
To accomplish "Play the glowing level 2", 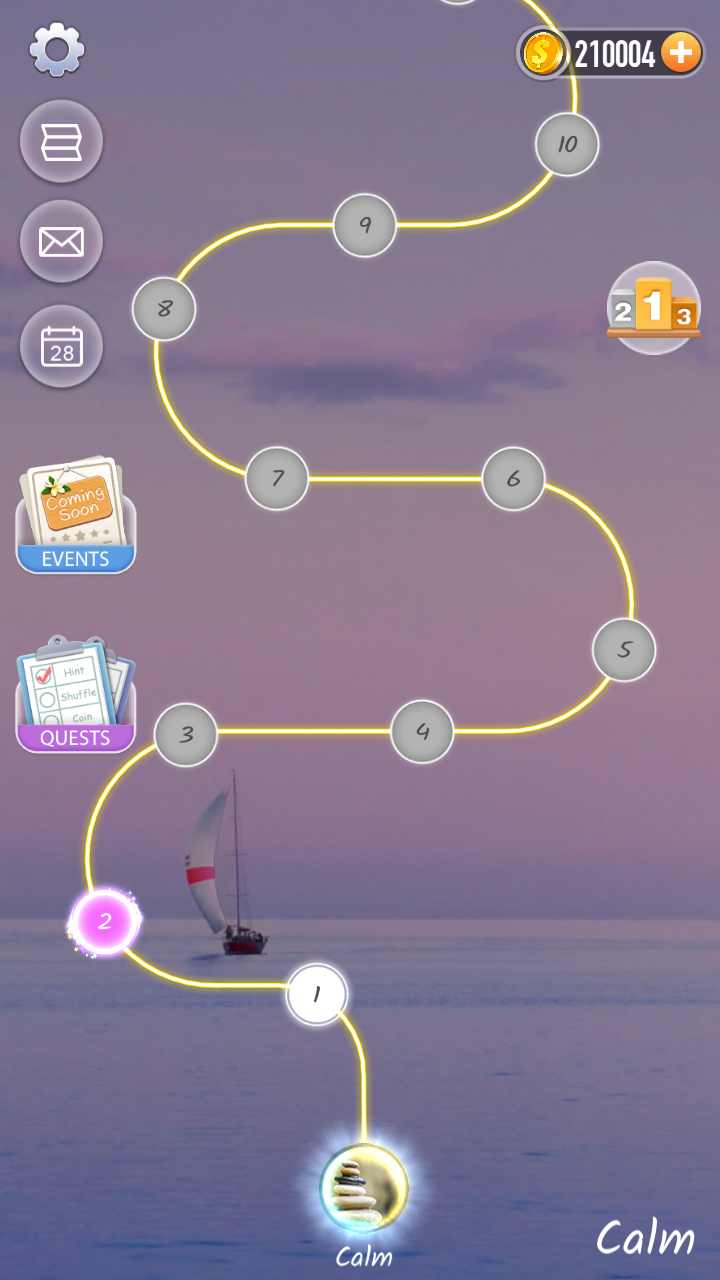I will tap(105, 922).
